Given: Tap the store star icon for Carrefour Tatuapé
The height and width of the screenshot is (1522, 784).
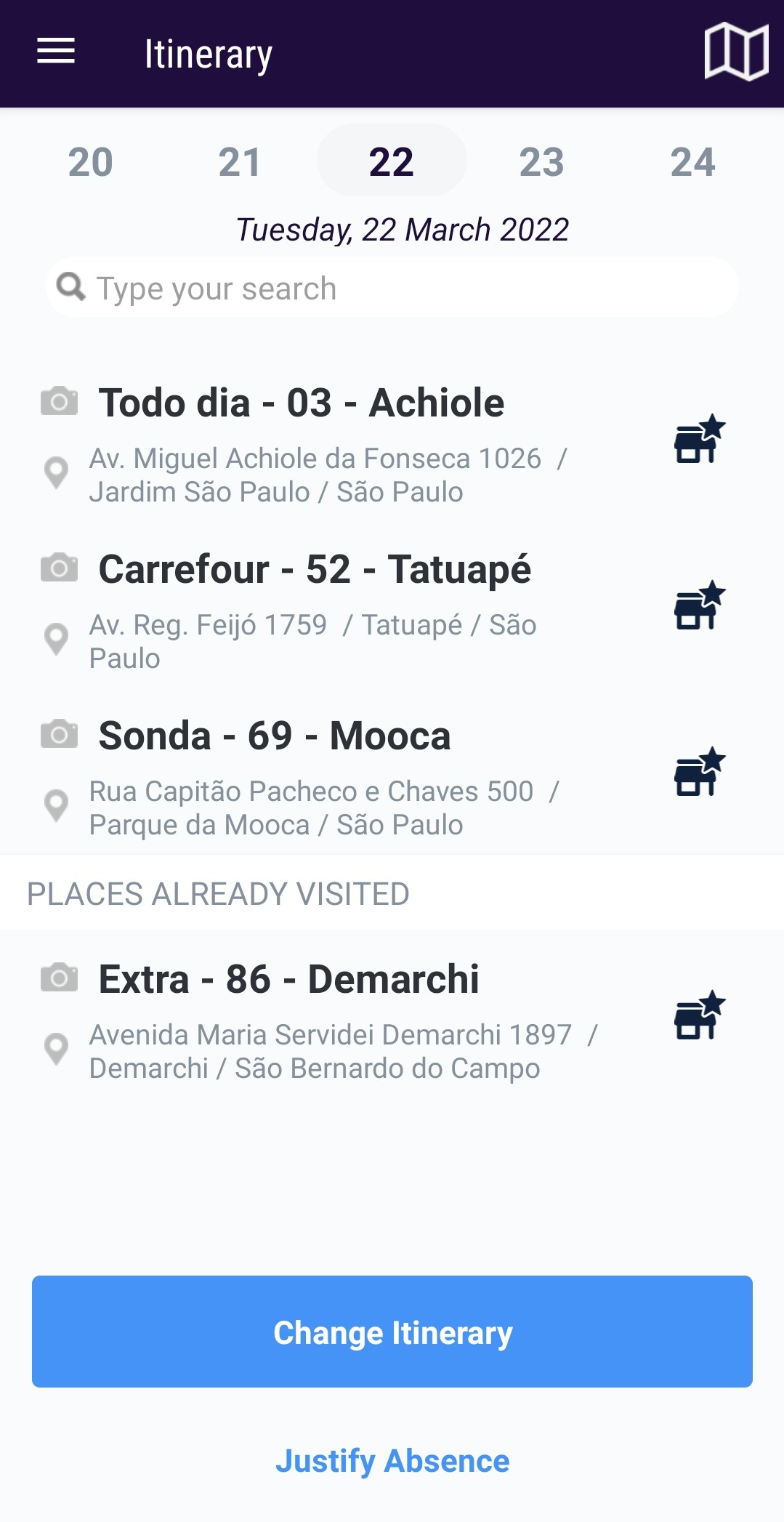Looking at the screenshot, I should tap(699, 605).
